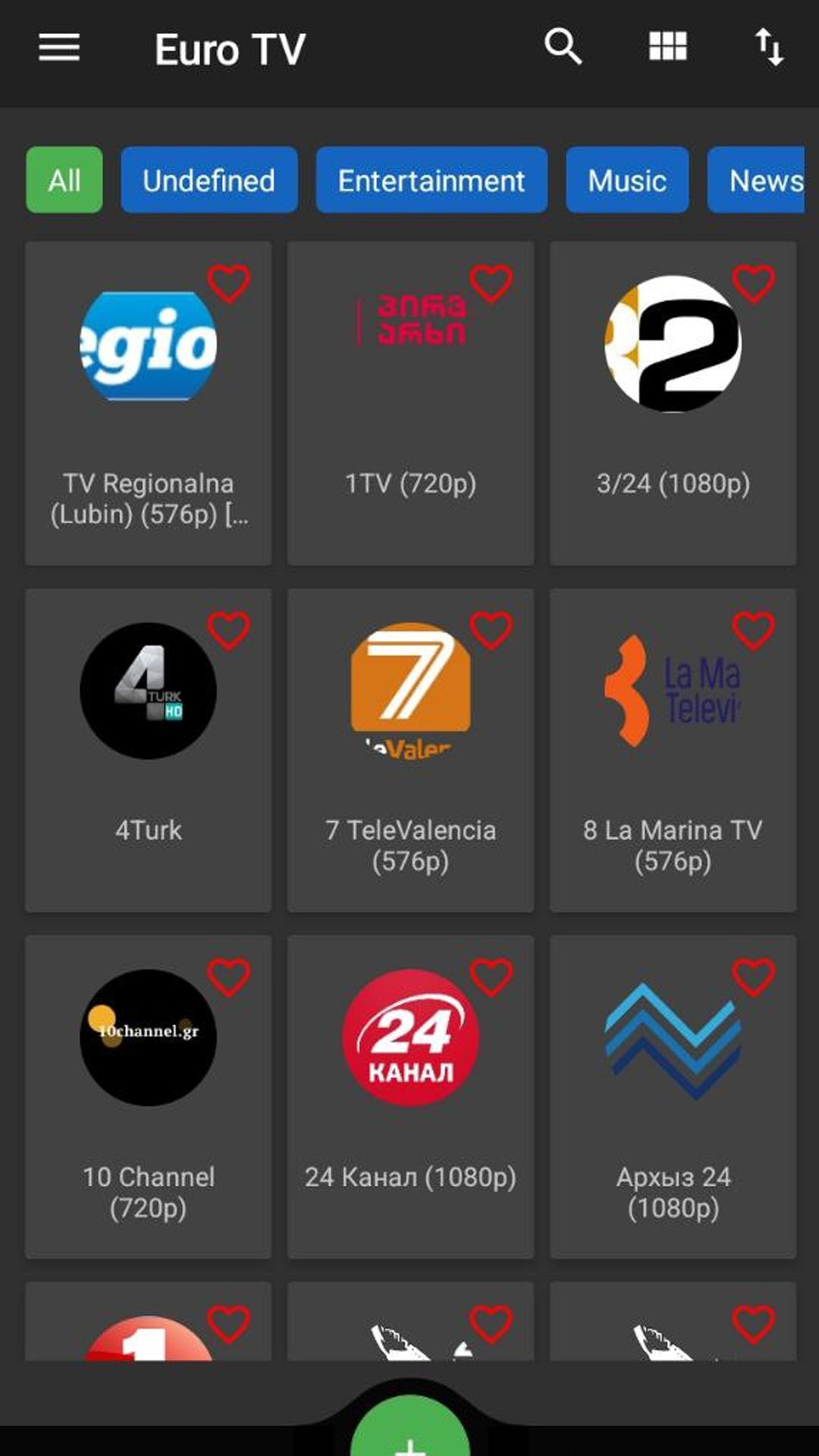Open channel search
The image size is (819, 1456).
(563, 48)
